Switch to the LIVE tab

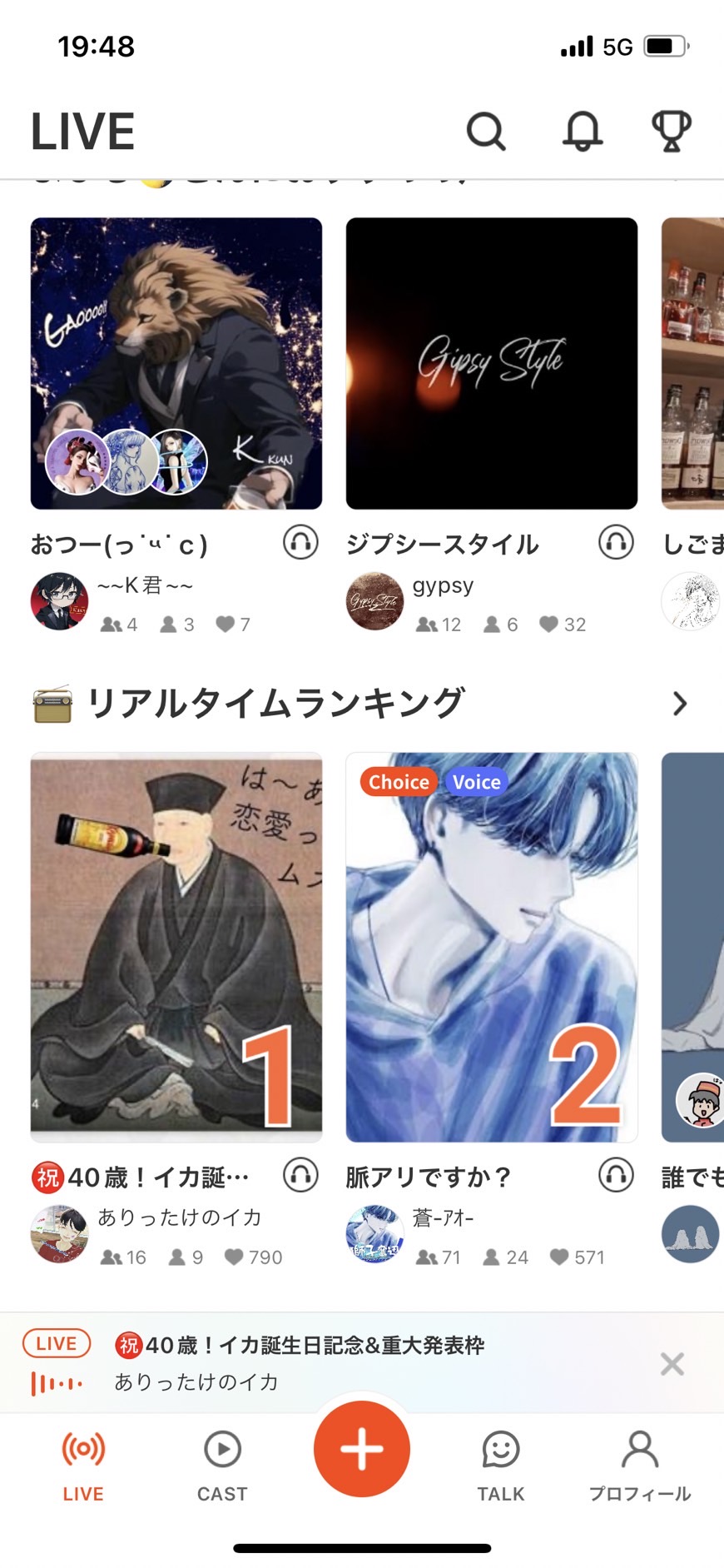point(83,1466)
